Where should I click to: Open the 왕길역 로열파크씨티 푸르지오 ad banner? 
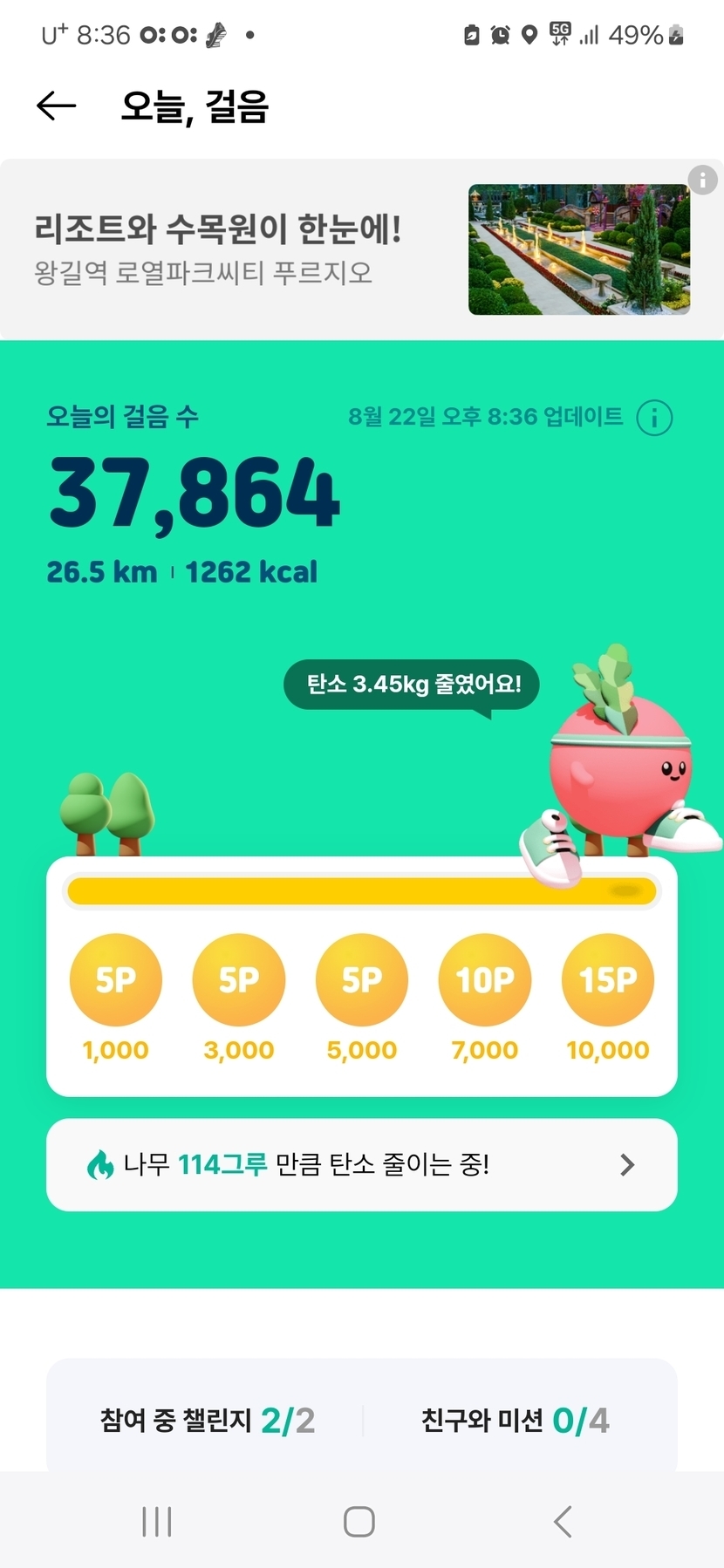(x=349, y=249)
